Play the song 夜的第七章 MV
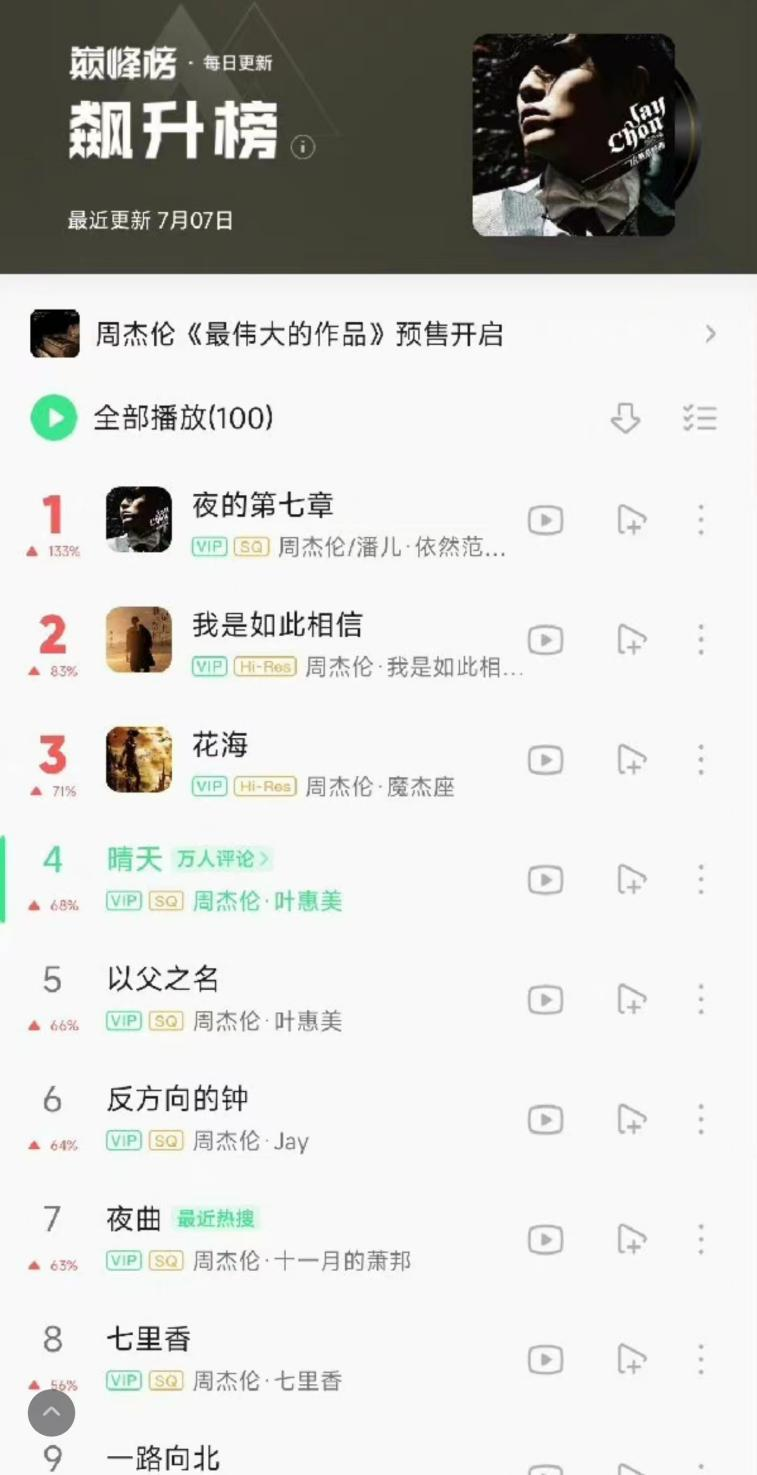 [x=545, y=520]
